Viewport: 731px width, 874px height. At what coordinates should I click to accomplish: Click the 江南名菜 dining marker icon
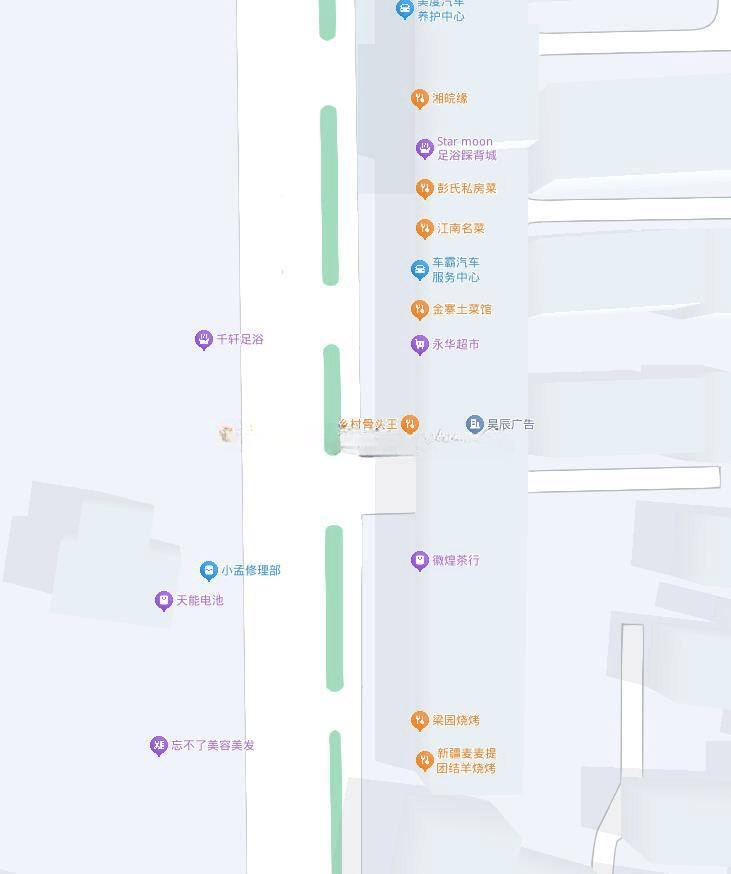tap(423, 227)
